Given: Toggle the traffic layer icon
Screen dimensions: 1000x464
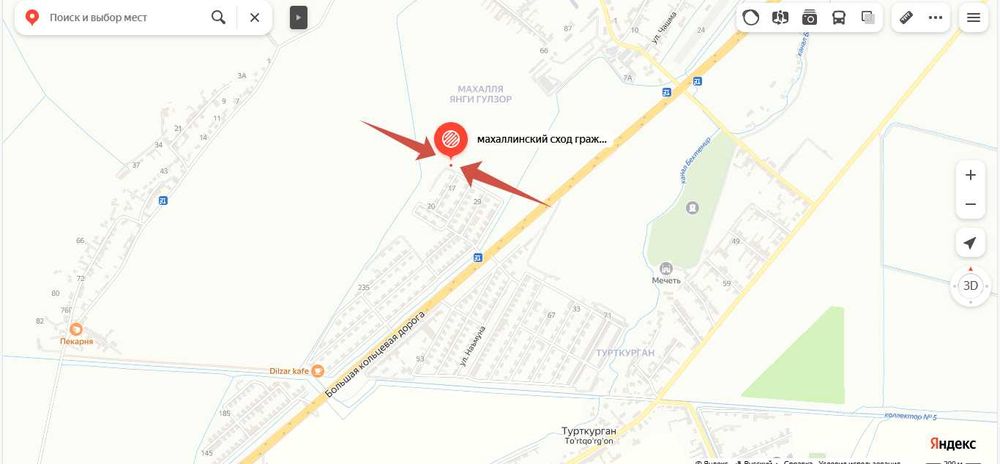Looking at the screenshot, I should (750, 17).
